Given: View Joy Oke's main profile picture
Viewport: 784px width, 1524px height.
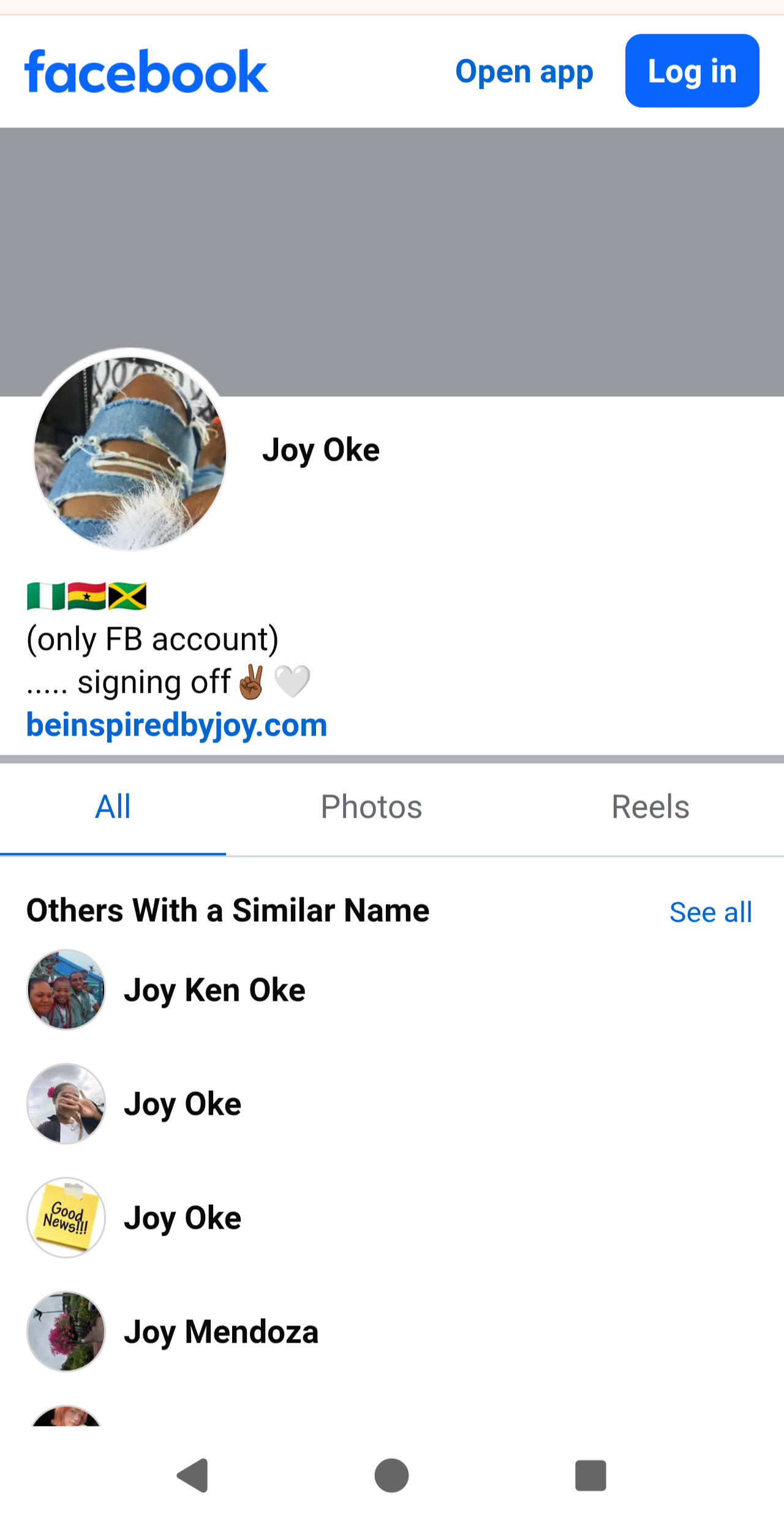Looking at the screenshot, I should coord(130,452).
